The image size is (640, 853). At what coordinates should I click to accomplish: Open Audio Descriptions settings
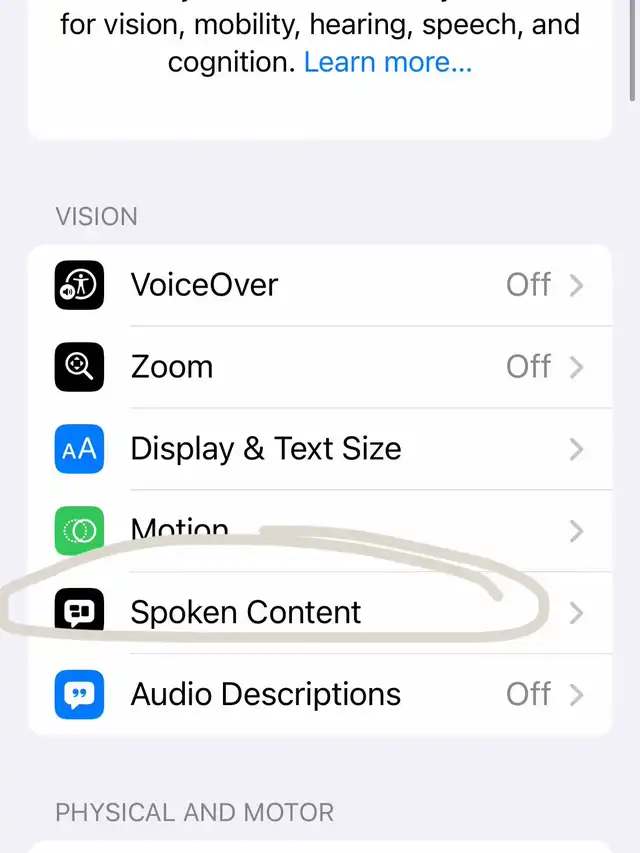click(320, 694)
